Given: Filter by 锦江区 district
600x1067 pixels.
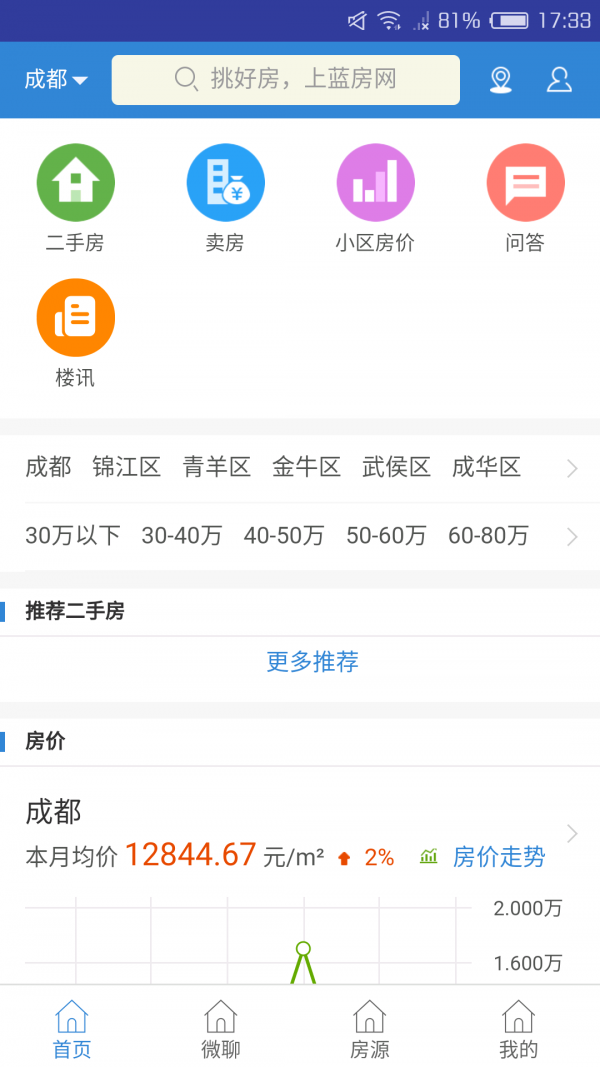Looking at the screenshot, I should tap(127, 467).
